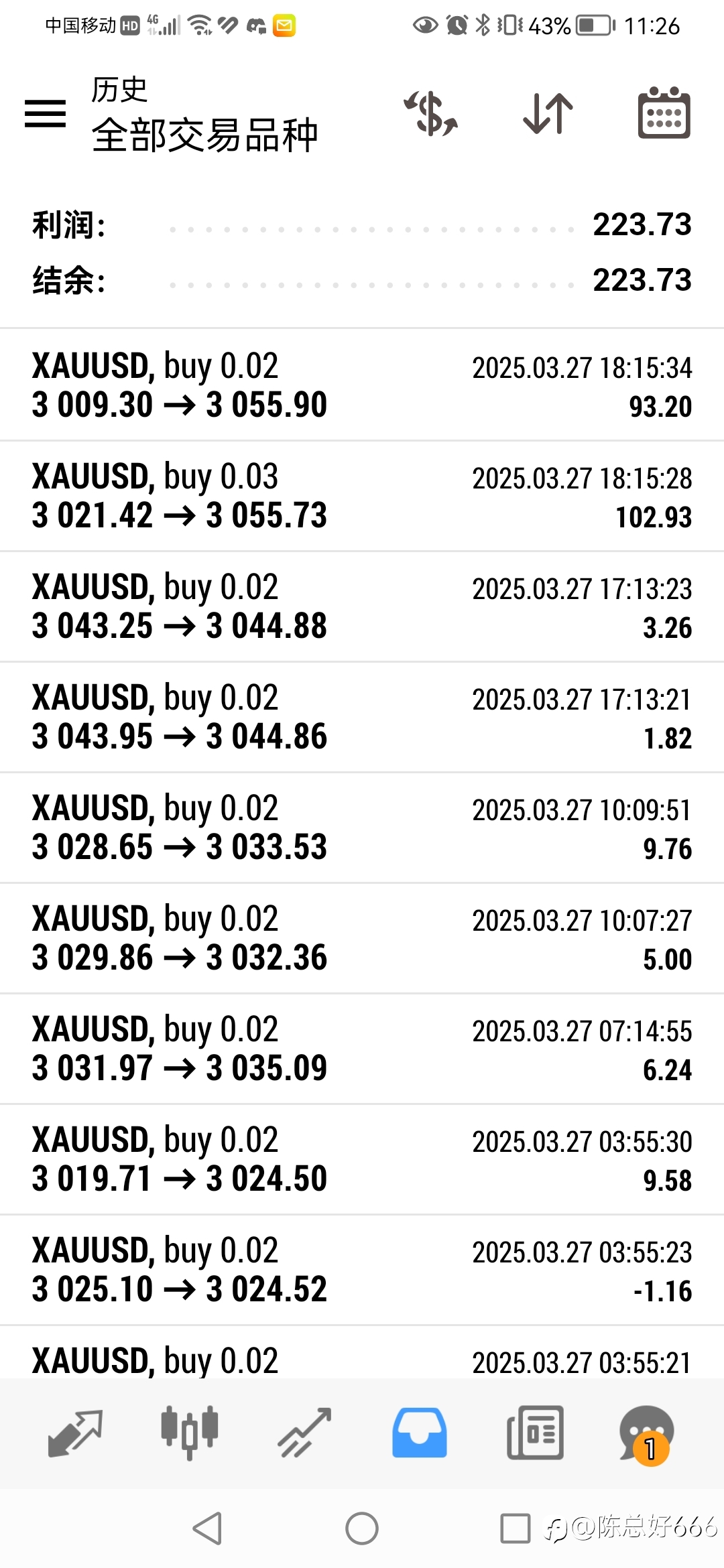This screenshot has width=724, height=1568.
Task: Switch to the Trade tab
Action: [305, 1433]
